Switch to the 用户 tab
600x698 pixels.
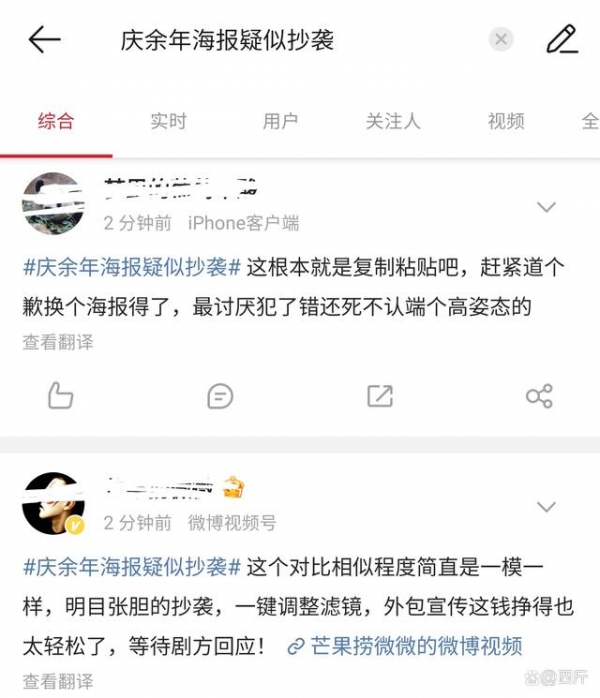pos(280,121)
